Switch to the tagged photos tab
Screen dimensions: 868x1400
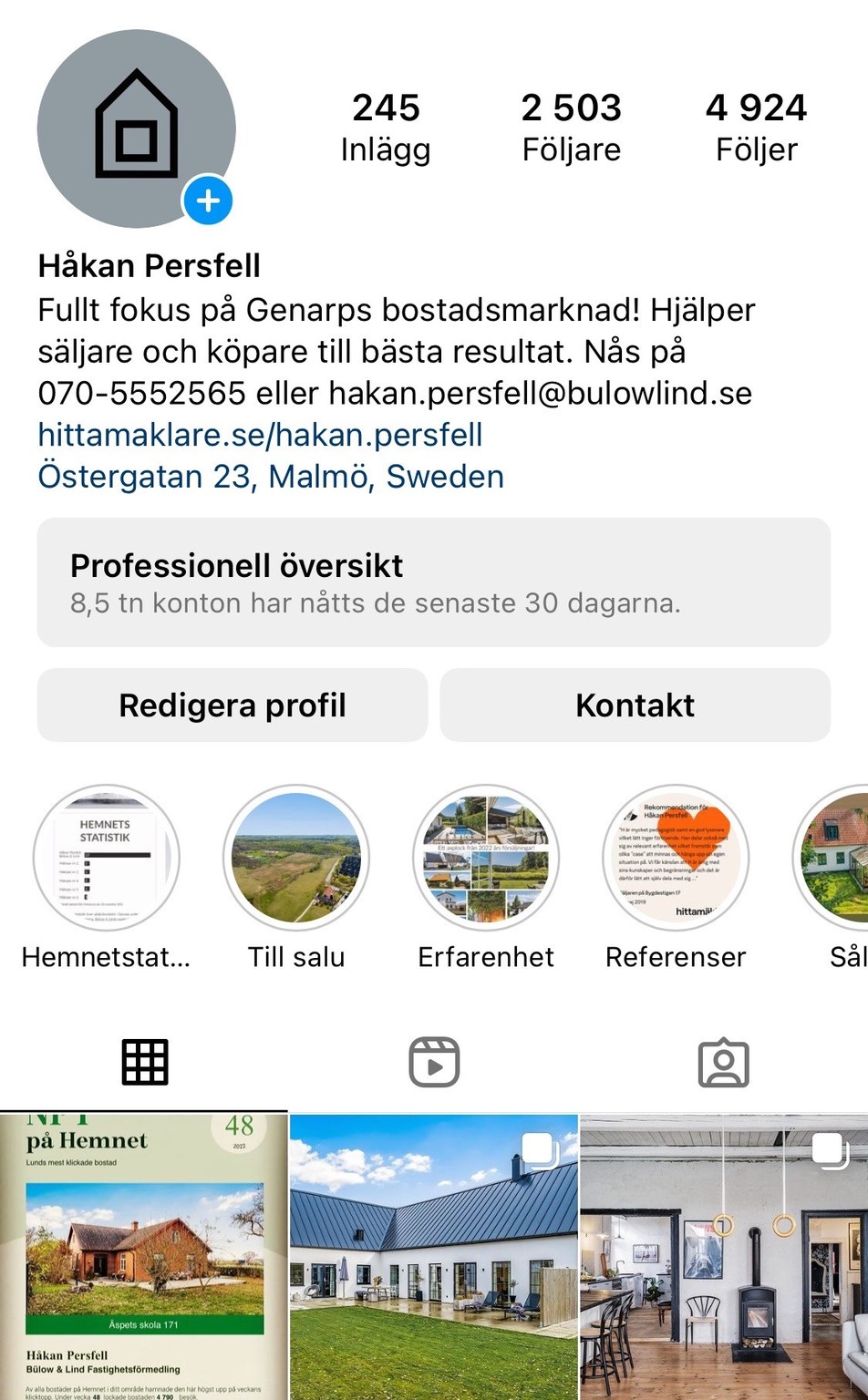[723, 1063]
